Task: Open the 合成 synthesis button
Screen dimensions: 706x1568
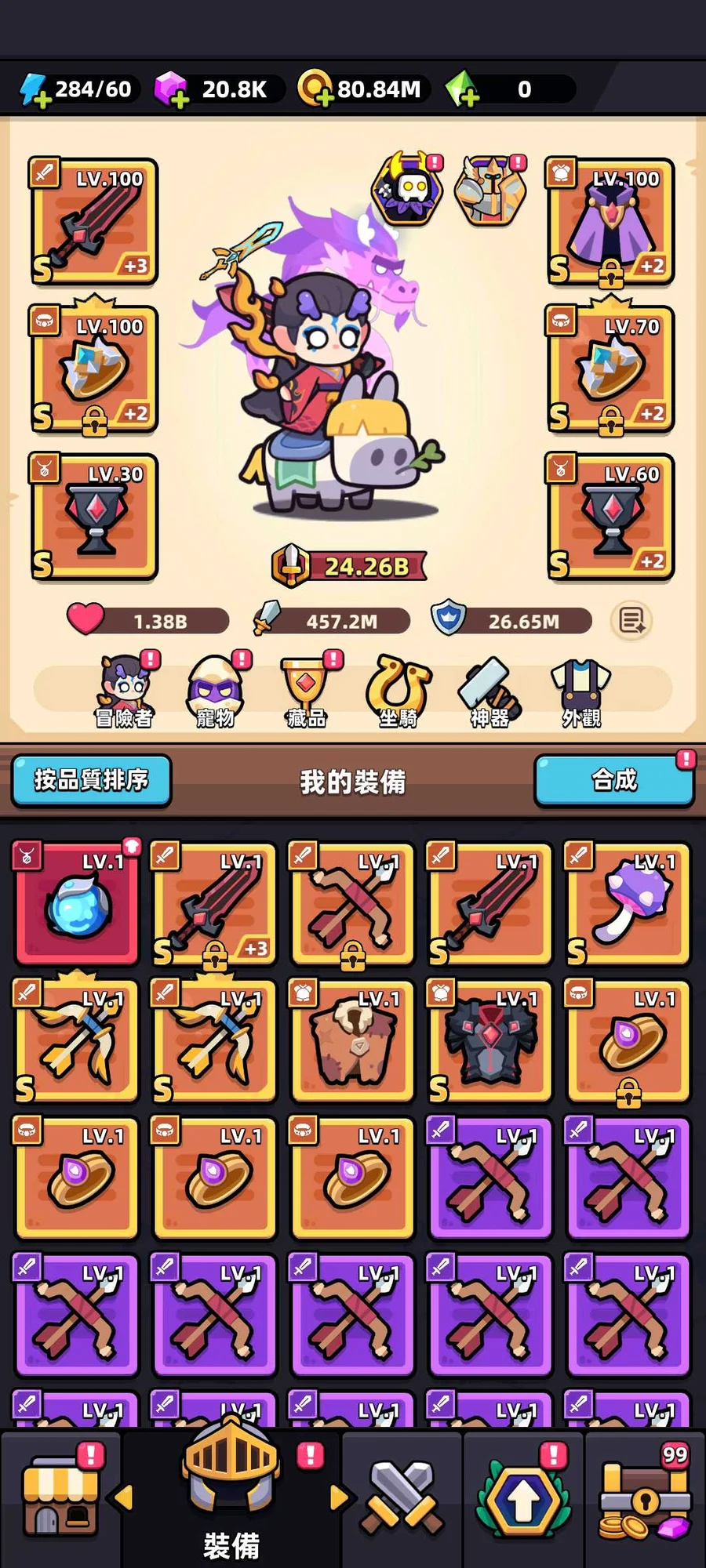Action: click(x=614, y=780)
